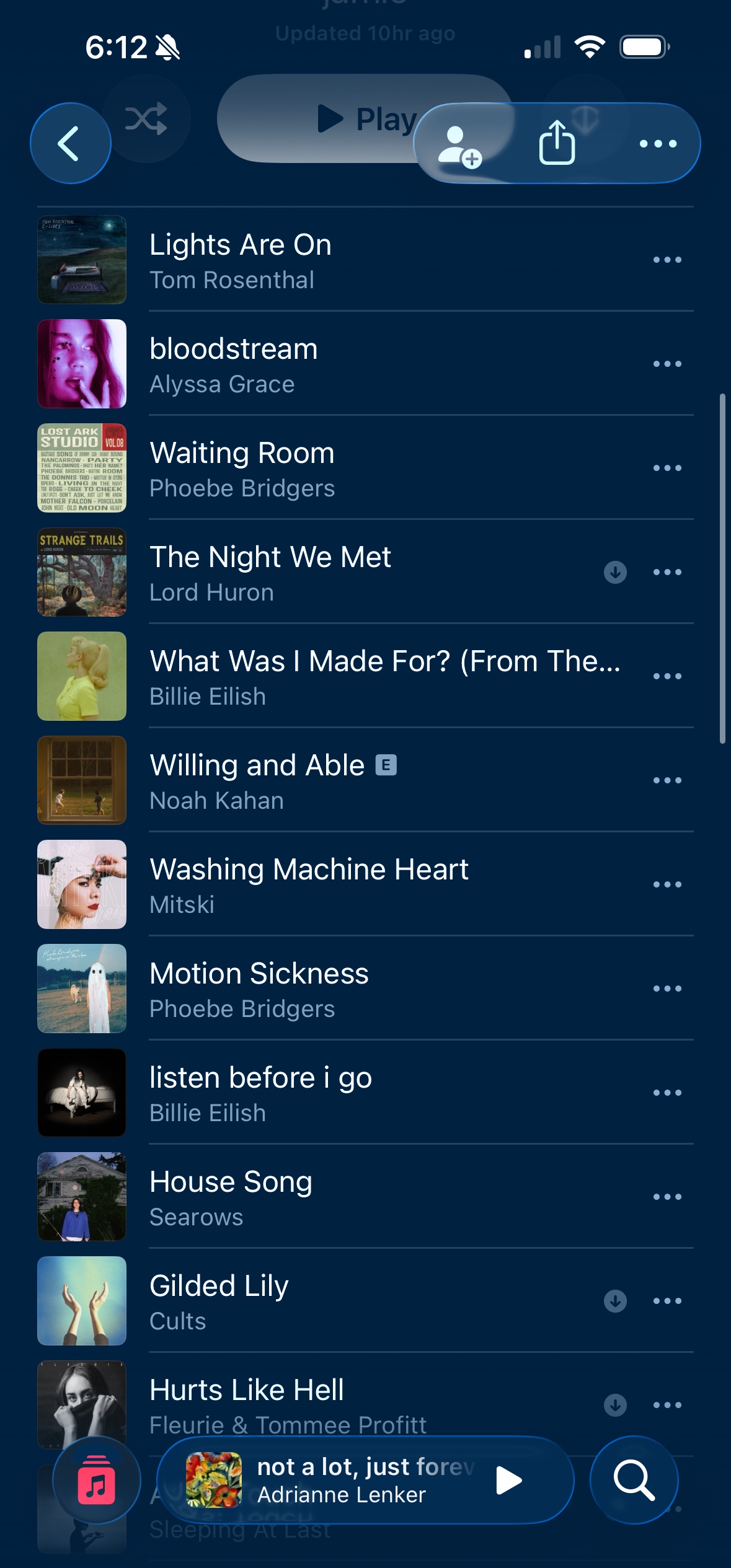Viewport: 731px width, 1568px height.
Task: Download Gilded Lily by Cults
Action: tap(615, 1301)
